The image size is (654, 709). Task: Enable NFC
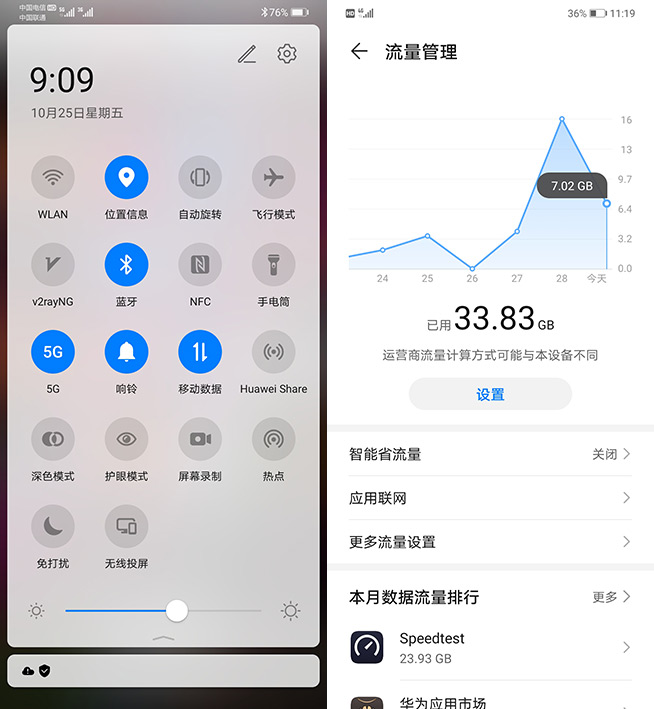[200, 265]
